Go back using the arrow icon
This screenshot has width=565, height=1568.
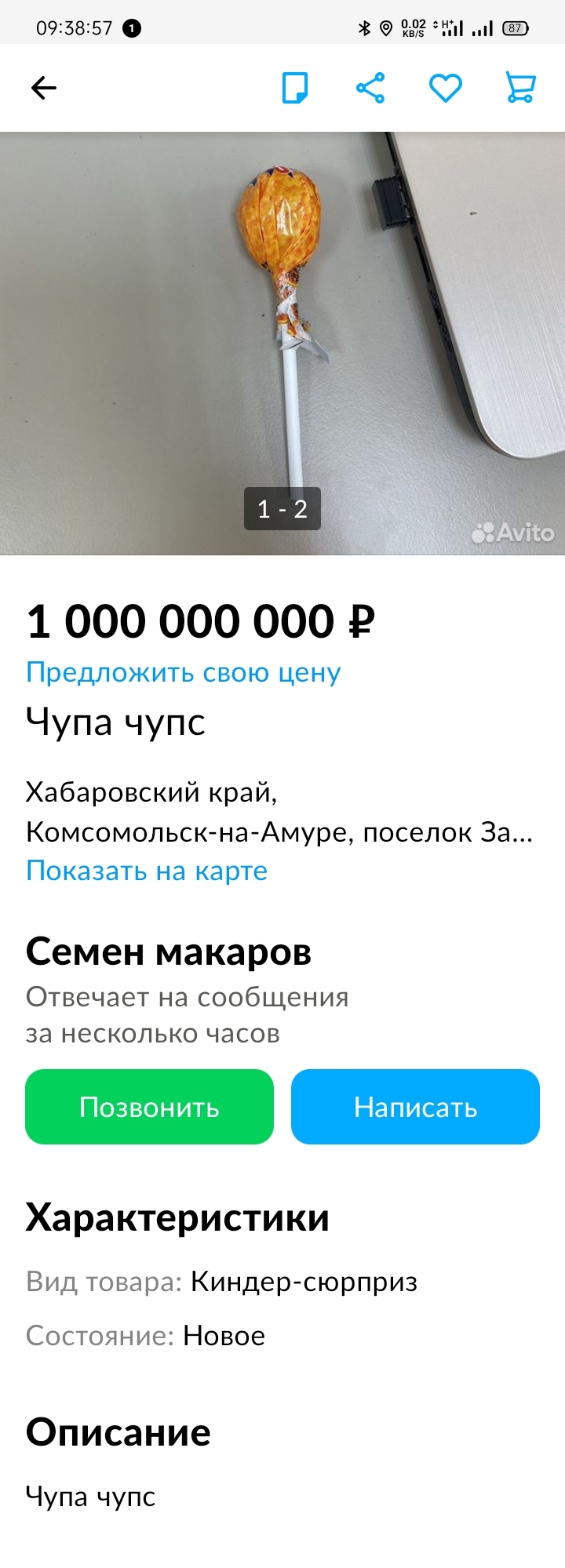pyautogui.click(x=44, y=88)
